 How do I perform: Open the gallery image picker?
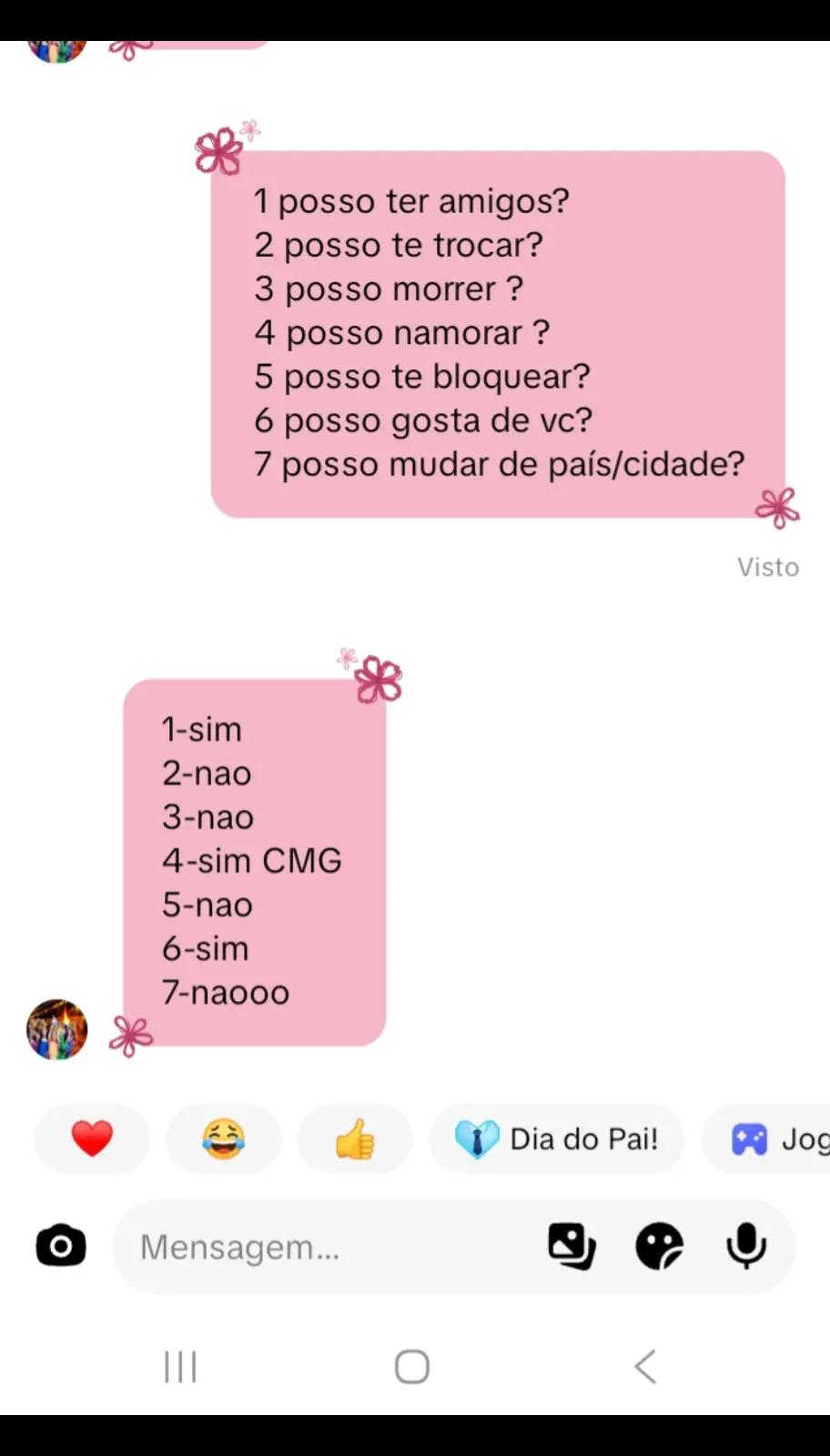pyautogui.click(x=572, y=1247)
